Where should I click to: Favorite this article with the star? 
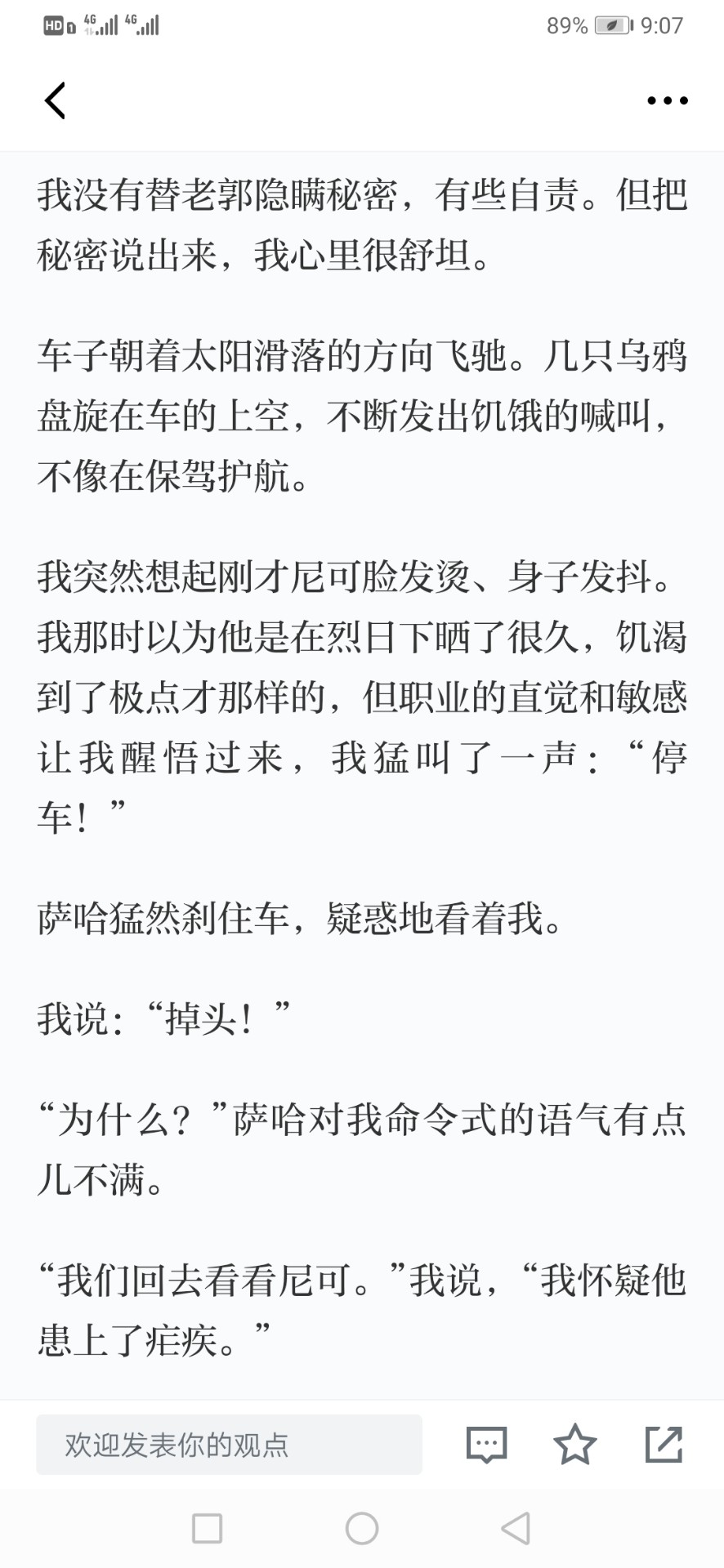(575, 1444)
